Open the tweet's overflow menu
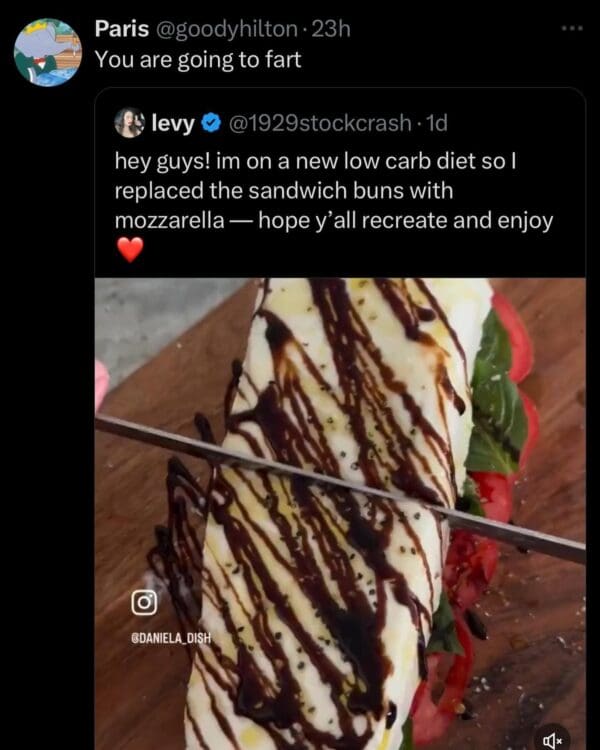The height and width of the screenshot is (750, 600). pyautogui.click(x=570, y=29)
